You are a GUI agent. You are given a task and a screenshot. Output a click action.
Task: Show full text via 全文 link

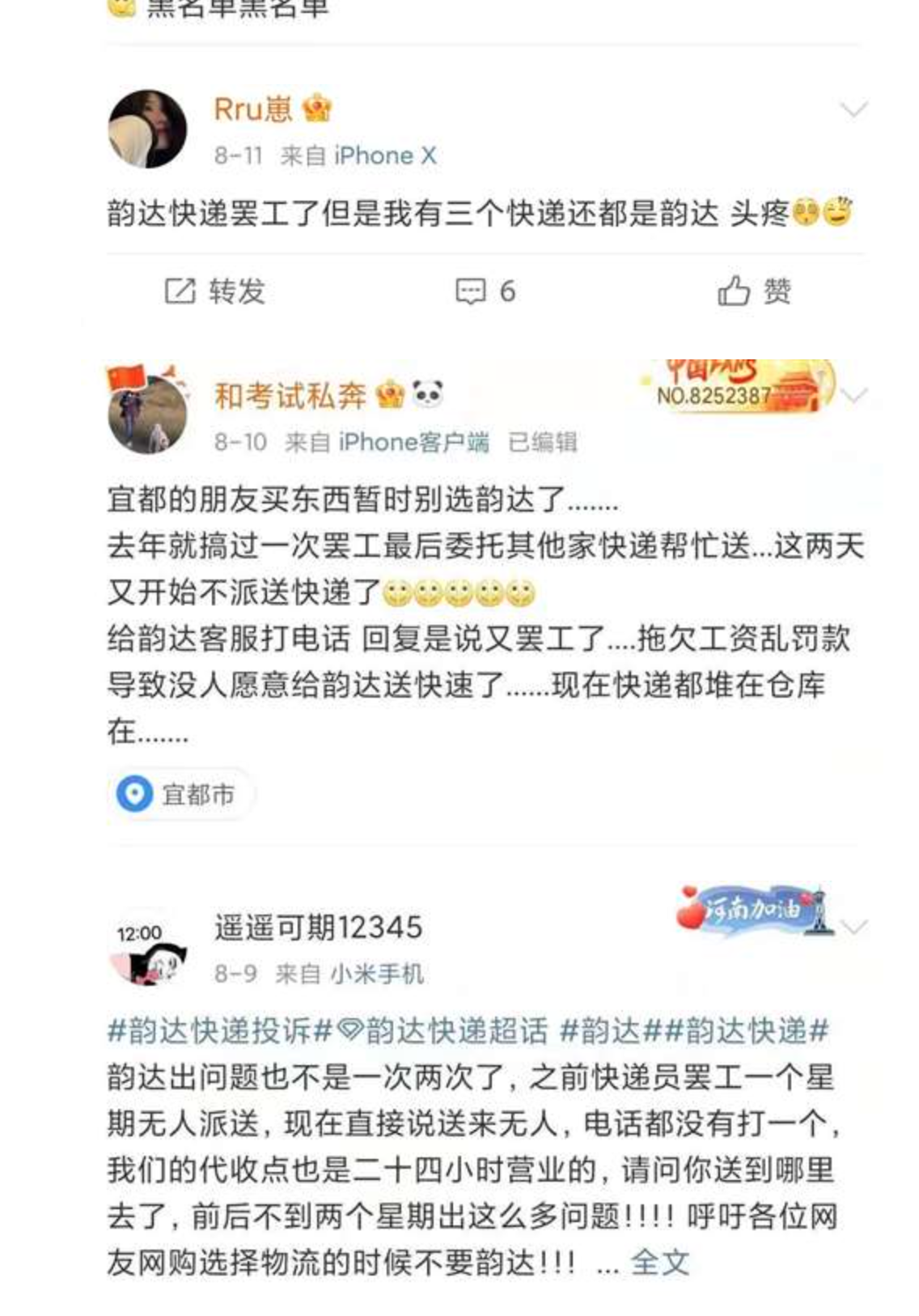(x=659, y=1263)
